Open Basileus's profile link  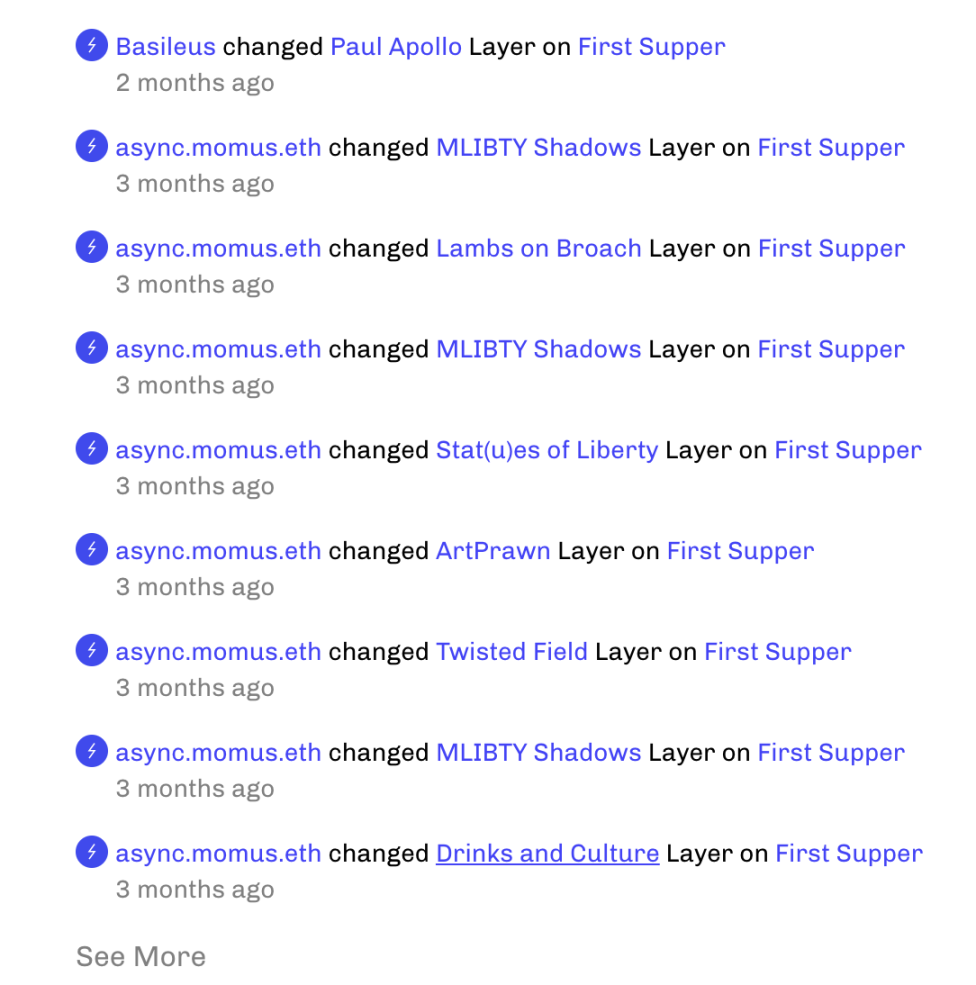coord(165,46)
